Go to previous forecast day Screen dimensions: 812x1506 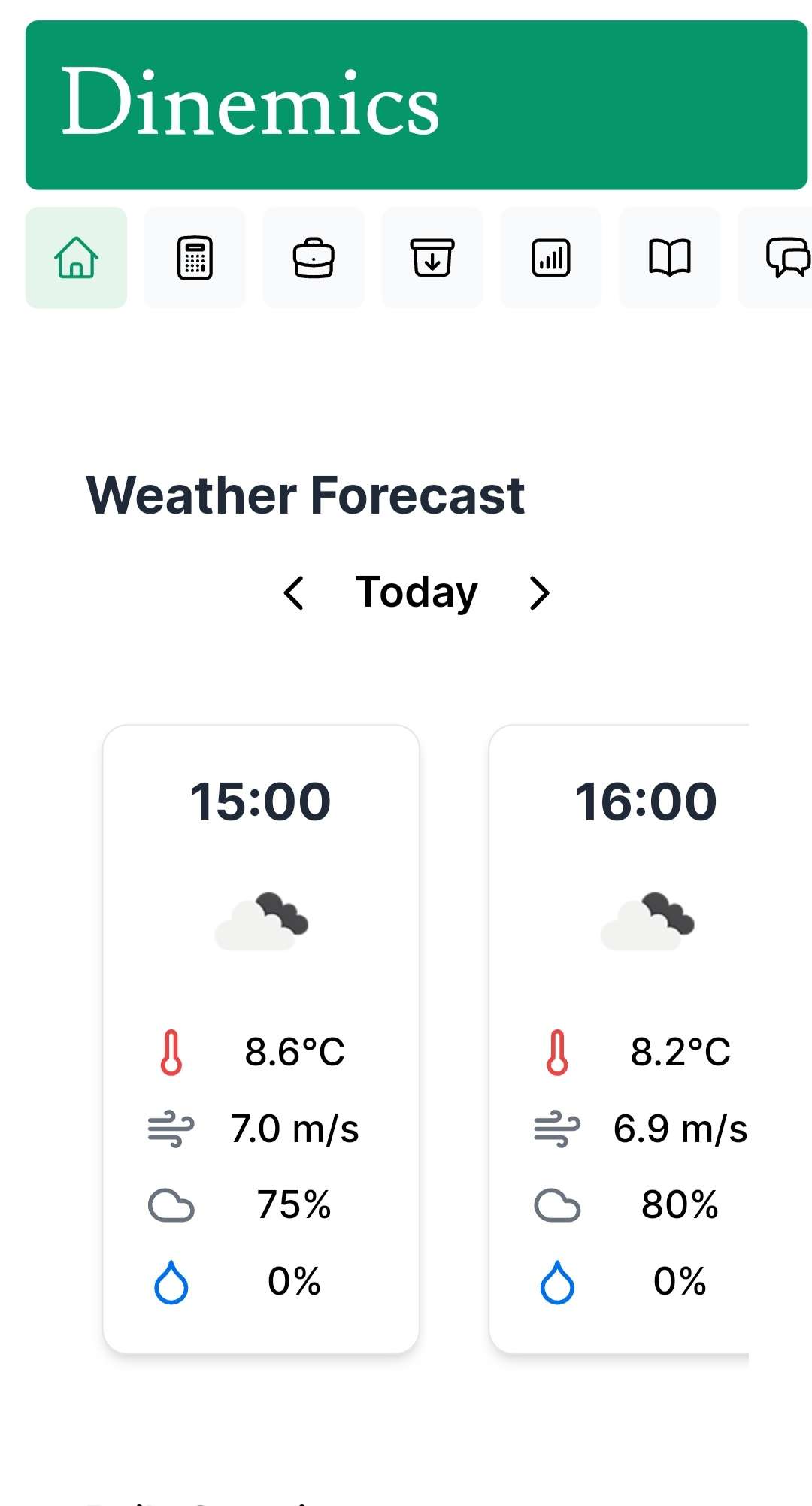click(294, 593)
